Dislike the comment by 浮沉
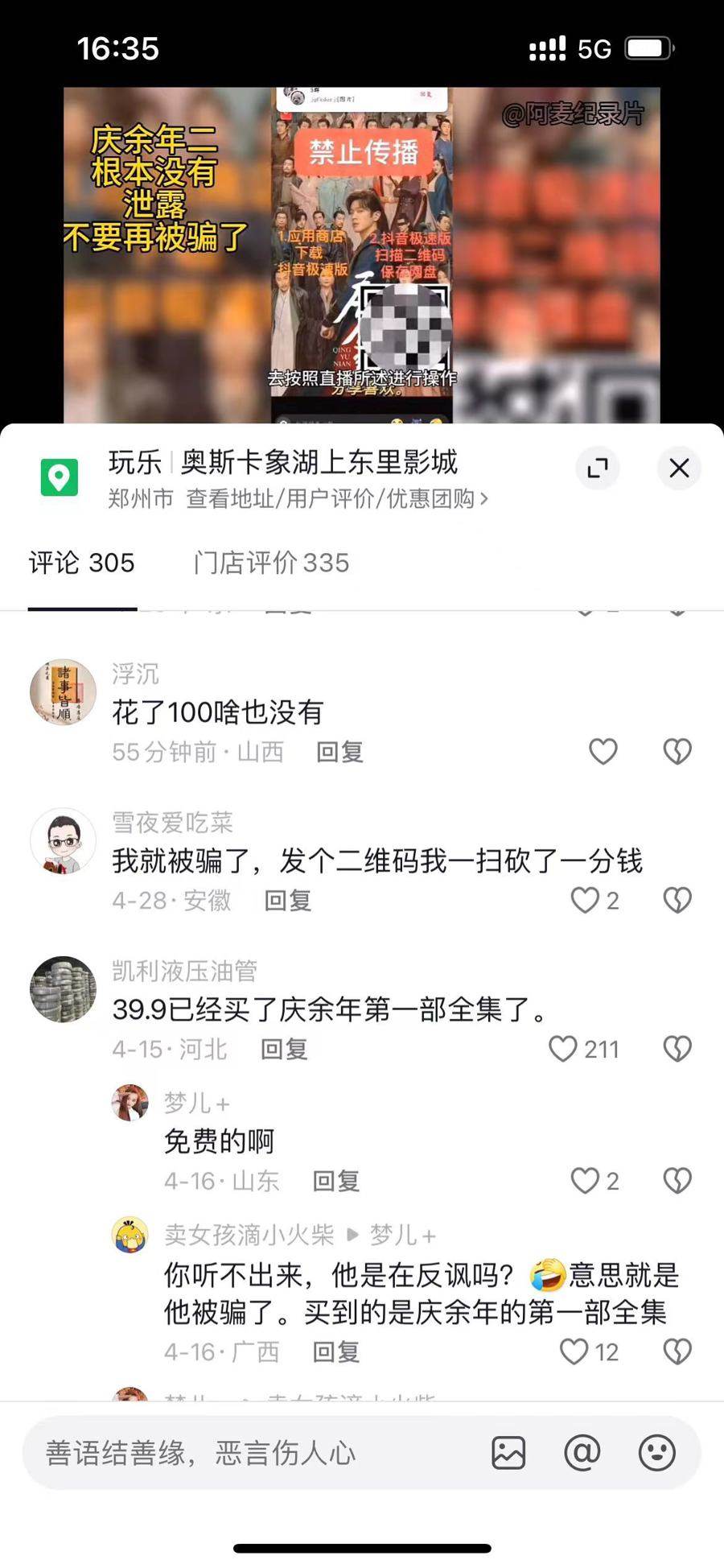The image size is (724, 1568). click(x=677, y=751)
